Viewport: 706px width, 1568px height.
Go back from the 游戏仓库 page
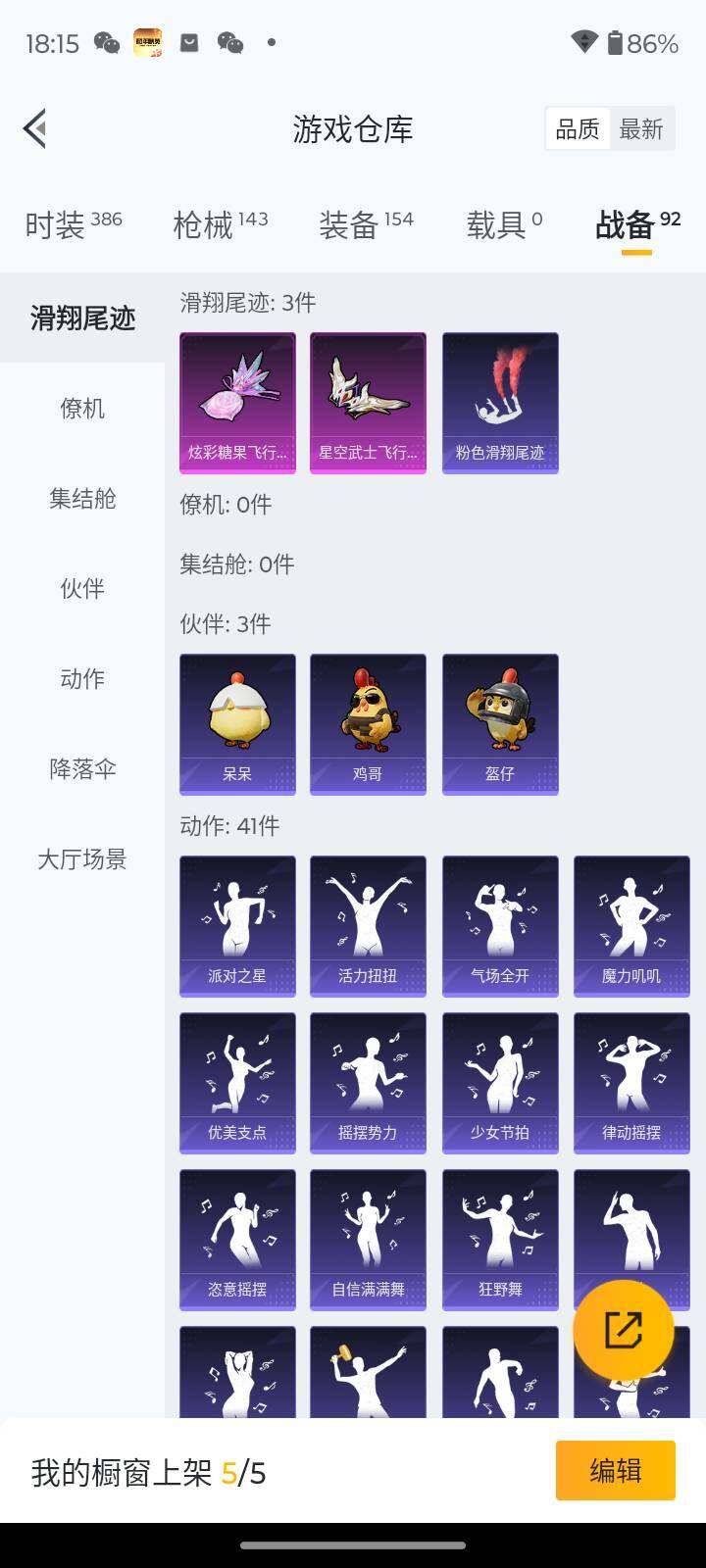pyautogui.click(x=35, y=128)
